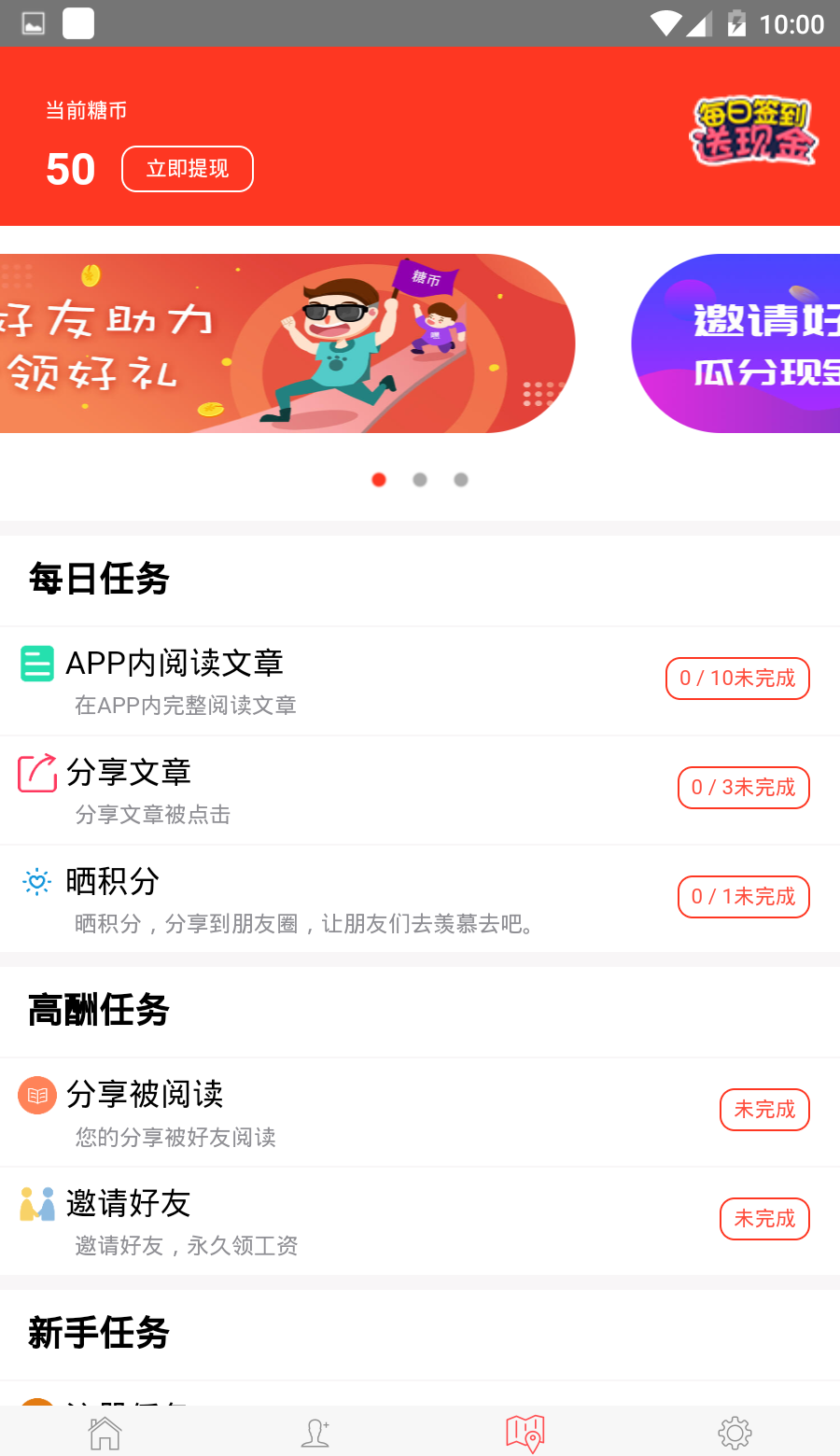Switch to the add-friend person tab
Image resolution: width=840 pixels, height=1456 pixels.
tap(315, 1433)
